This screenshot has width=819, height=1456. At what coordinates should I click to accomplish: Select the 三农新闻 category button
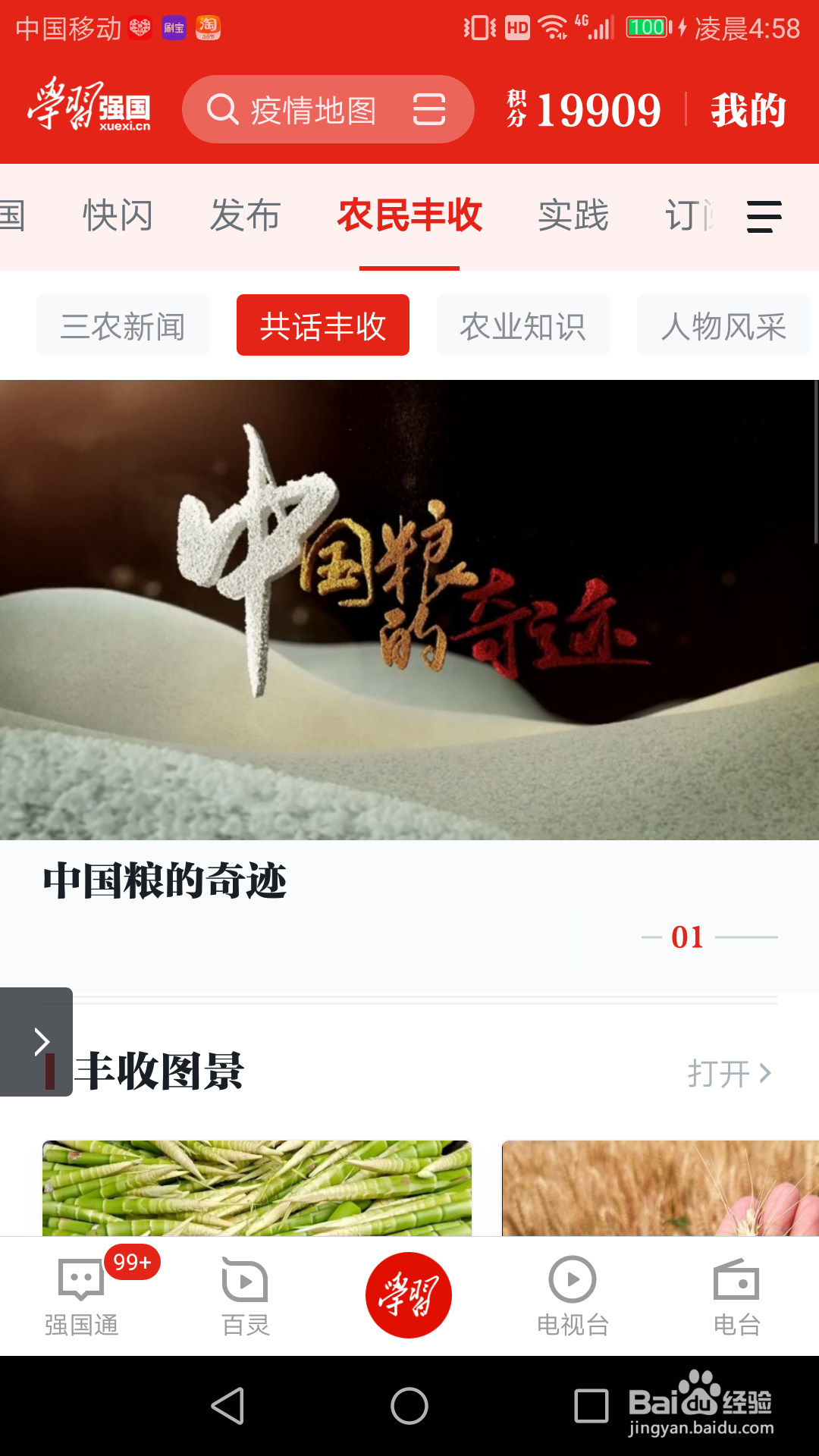pyautogui.click(x=123, y=325)
